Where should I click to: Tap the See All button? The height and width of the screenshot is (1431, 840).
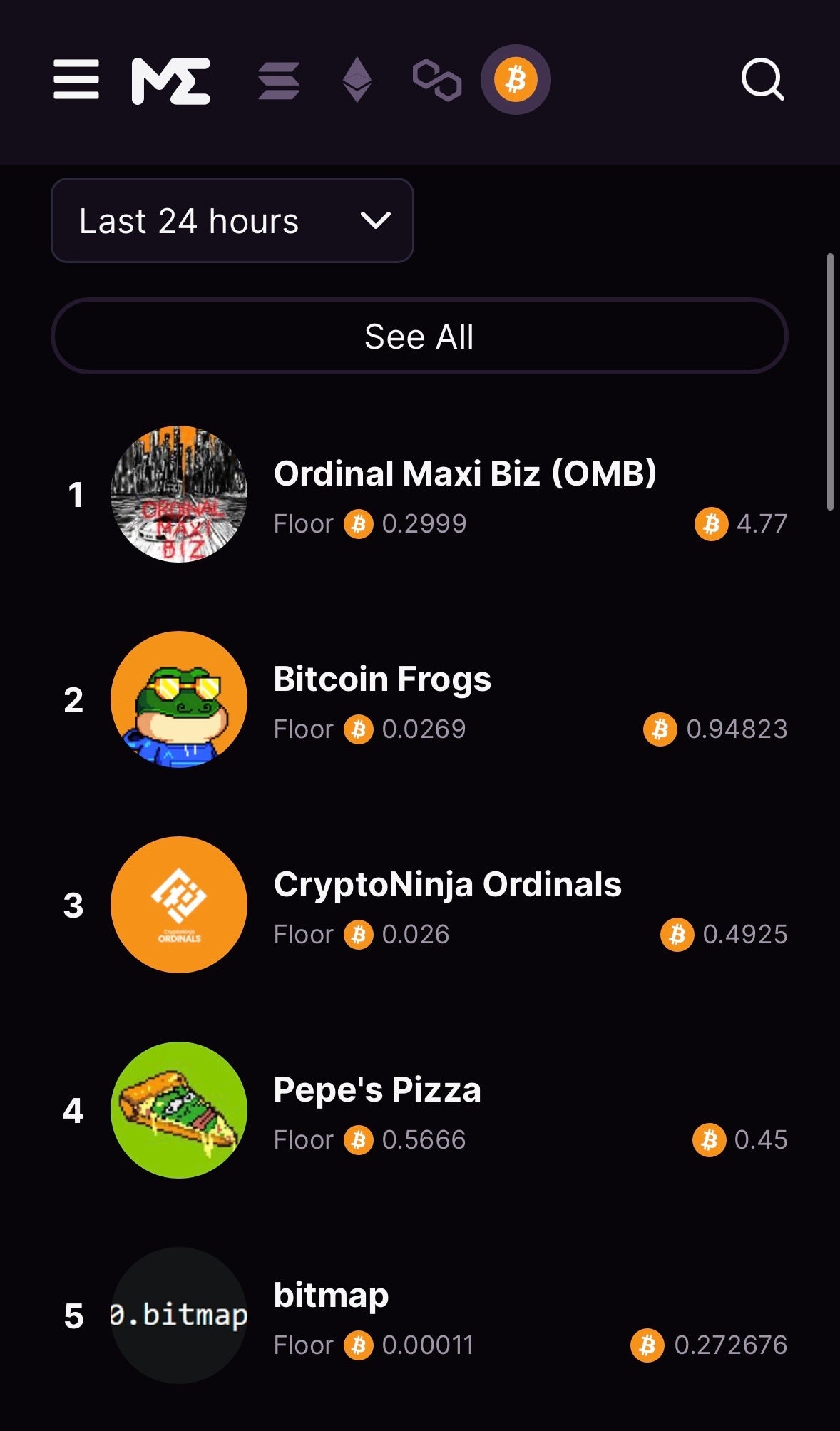coord(419,337)
